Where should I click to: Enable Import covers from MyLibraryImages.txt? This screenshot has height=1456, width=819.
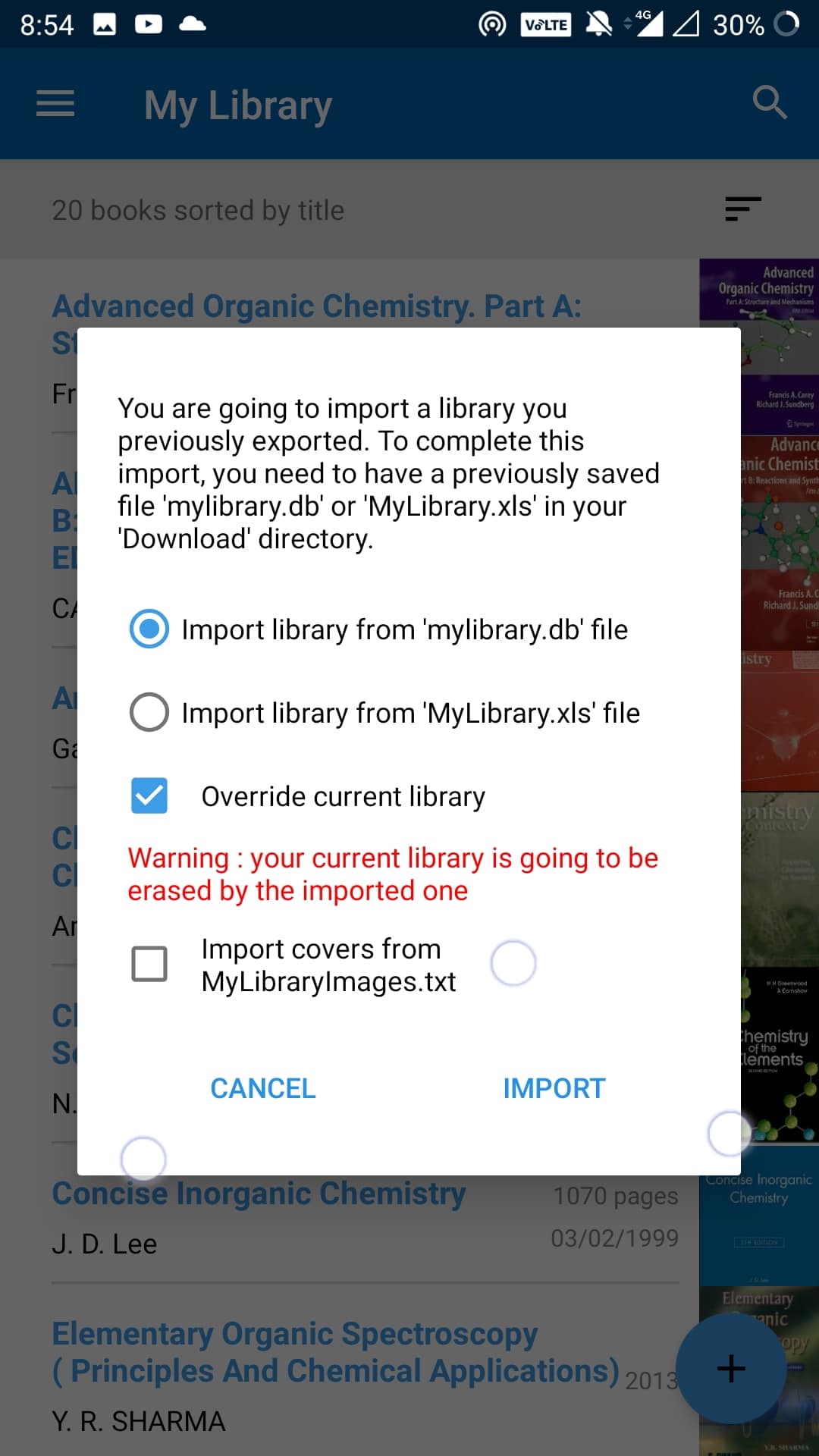(x=149, y=964)
